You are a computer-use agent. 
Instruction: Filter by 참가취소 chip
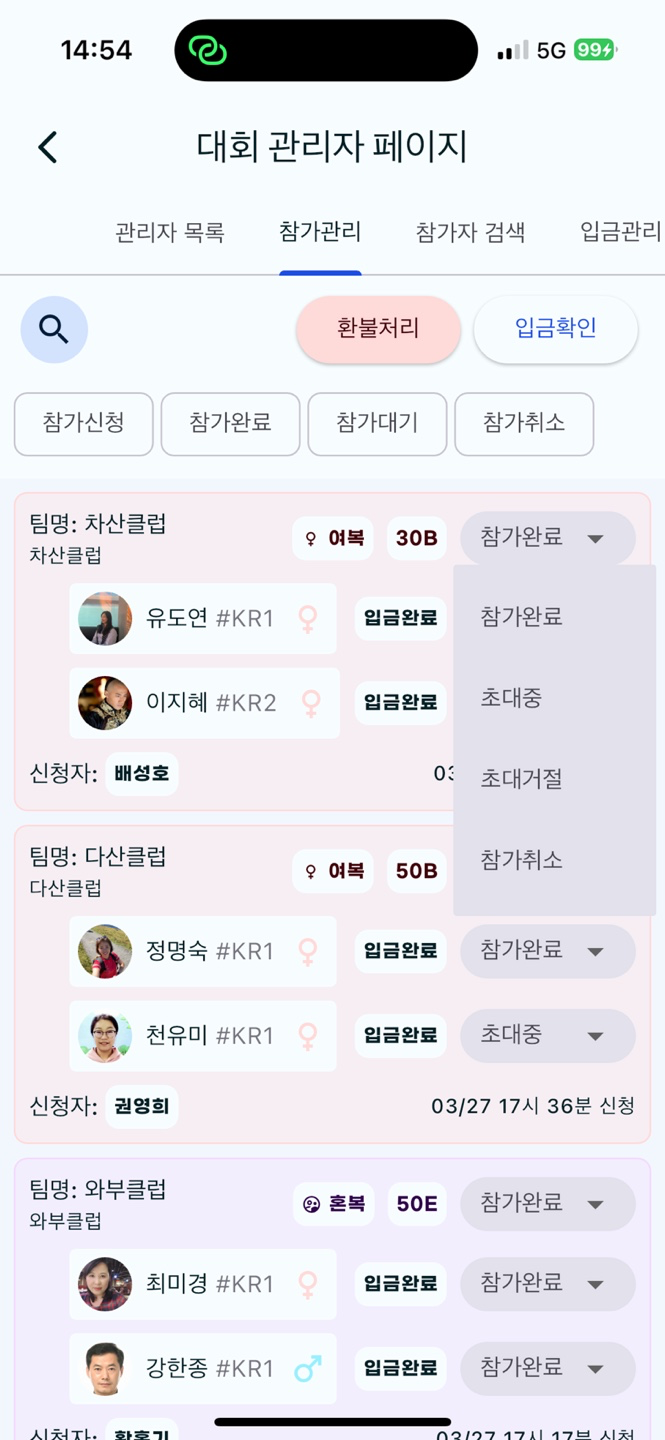(x=524, y=423)
